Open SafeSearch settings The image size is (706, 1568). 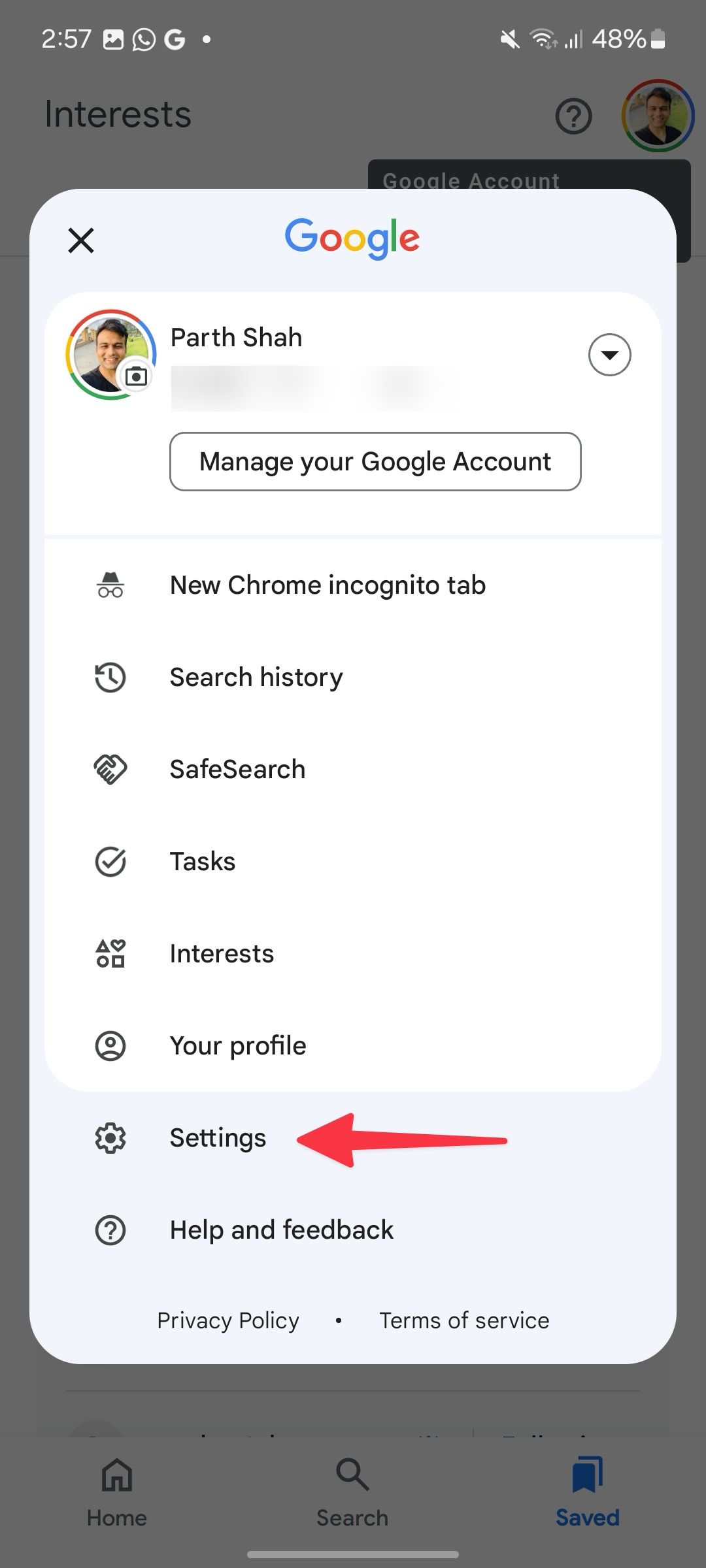(x=237, y=770)
